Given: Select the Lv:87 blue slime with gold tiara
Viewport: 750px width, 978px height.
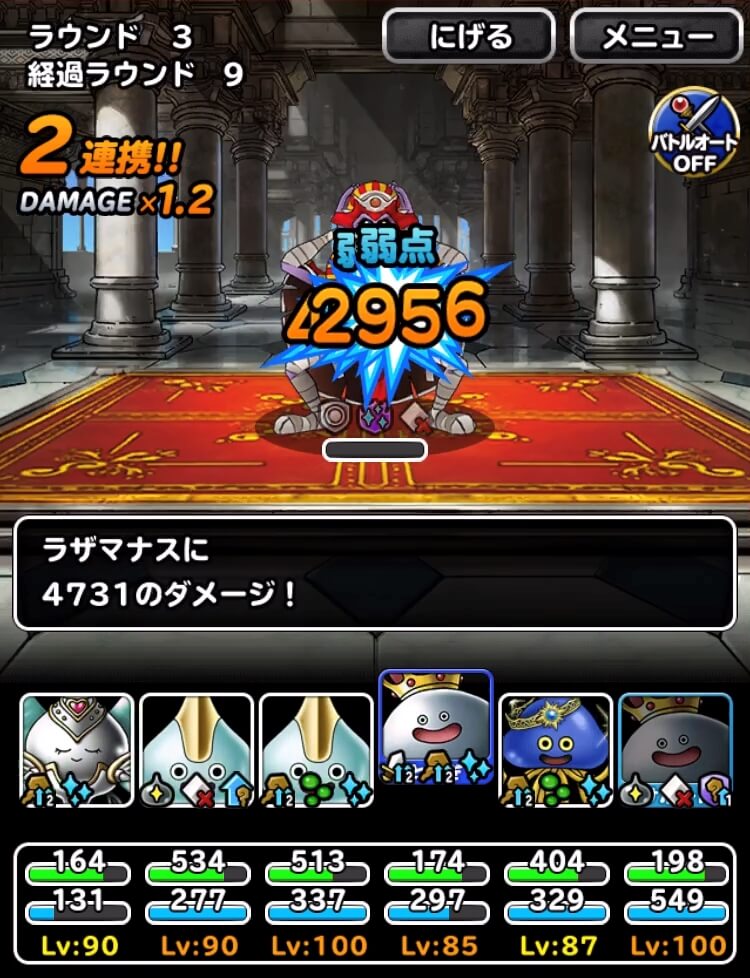Looking at the screenshot, I should pyautogui.click(x=556, y=750).
